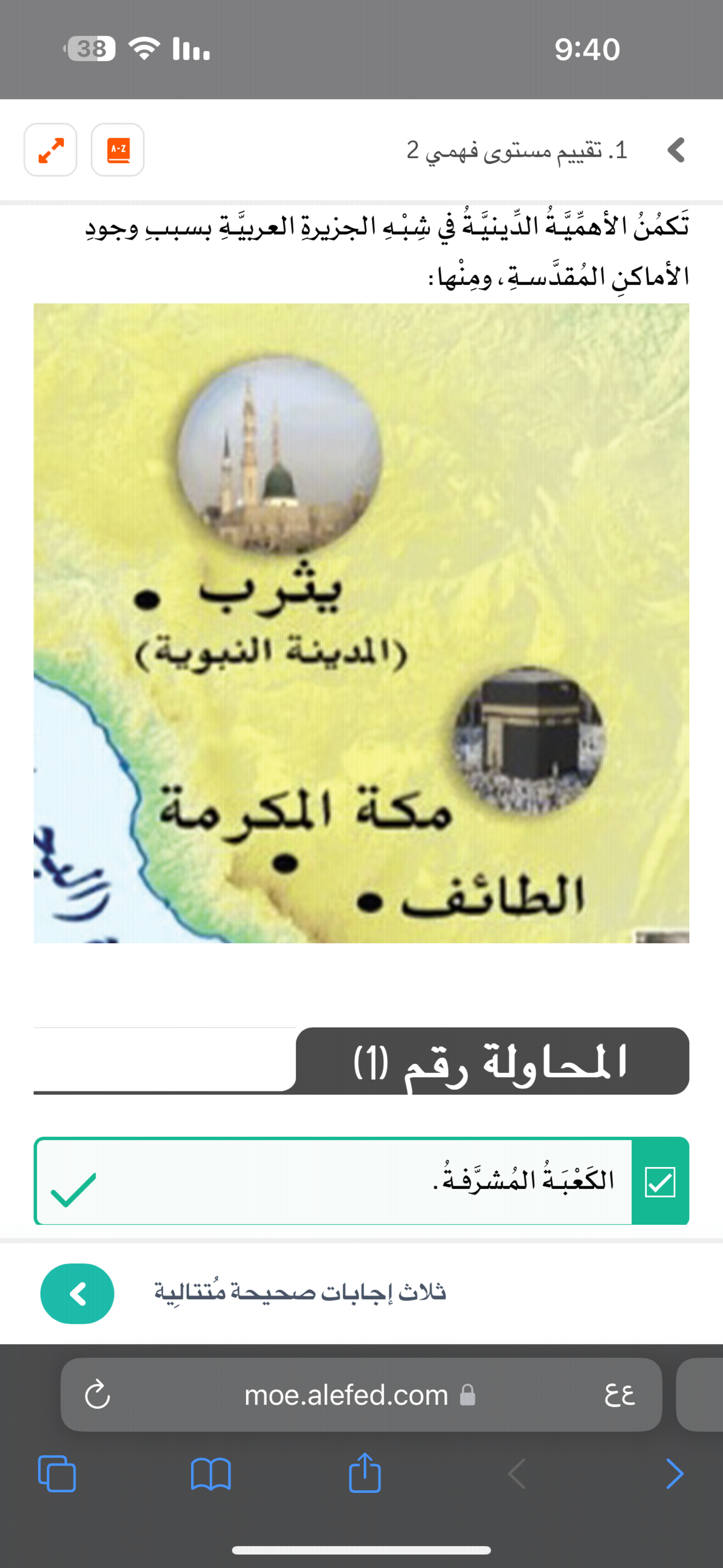
Task: Open the Safari tabs overview
Action: pos(57,1474)
